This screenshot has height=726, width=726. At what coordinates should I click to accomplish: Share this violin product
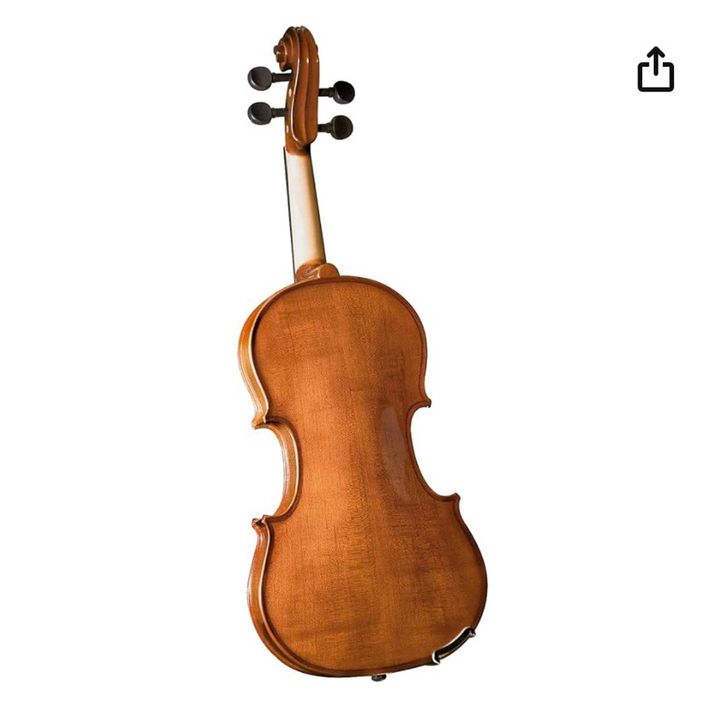656,69
